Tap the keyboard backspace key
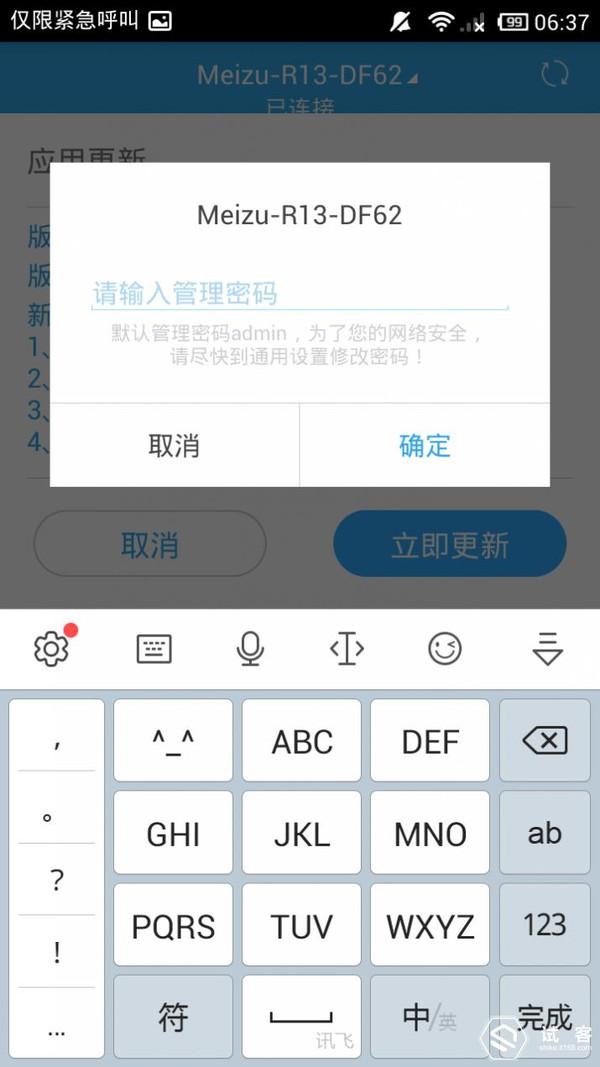 [x=545, y=740]
